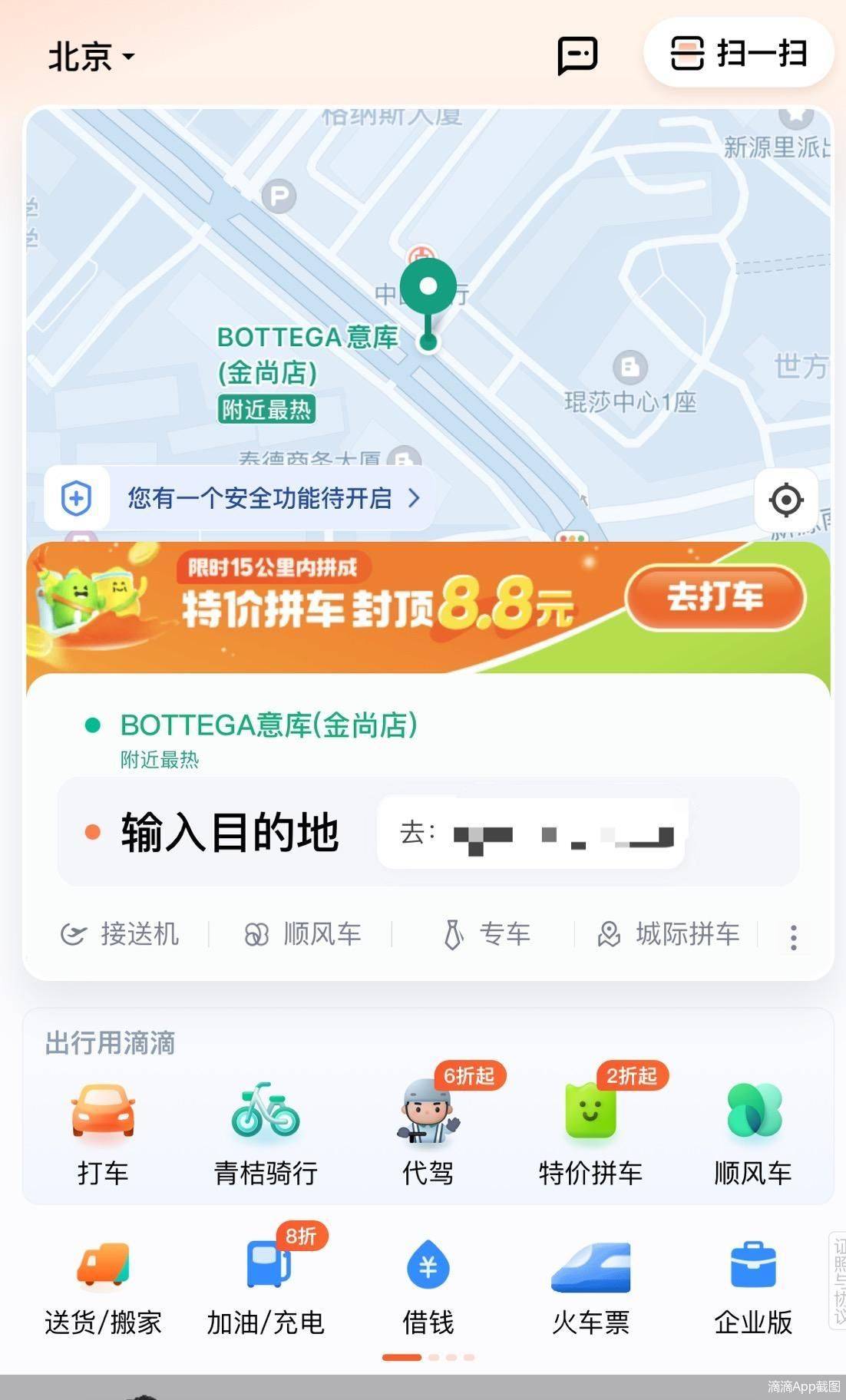Recenter map to current location
This screenshot has width=846, height=1400.
[785, 500]
